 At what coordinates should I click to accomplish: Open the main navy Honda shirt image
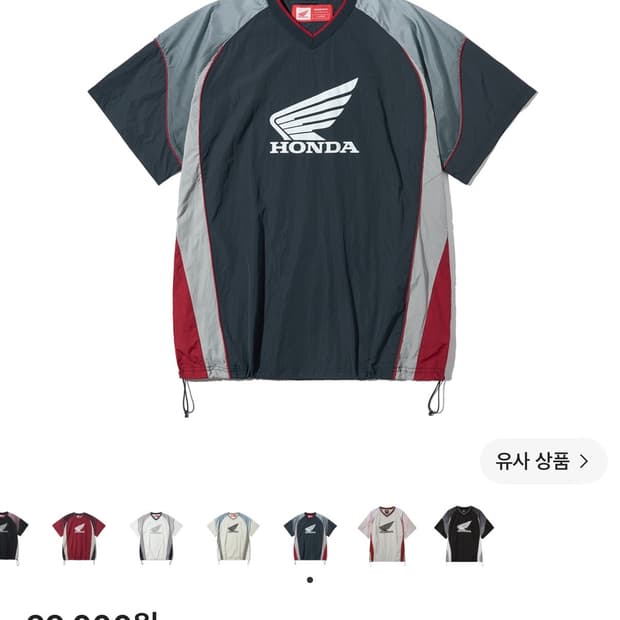click(312, 206)
